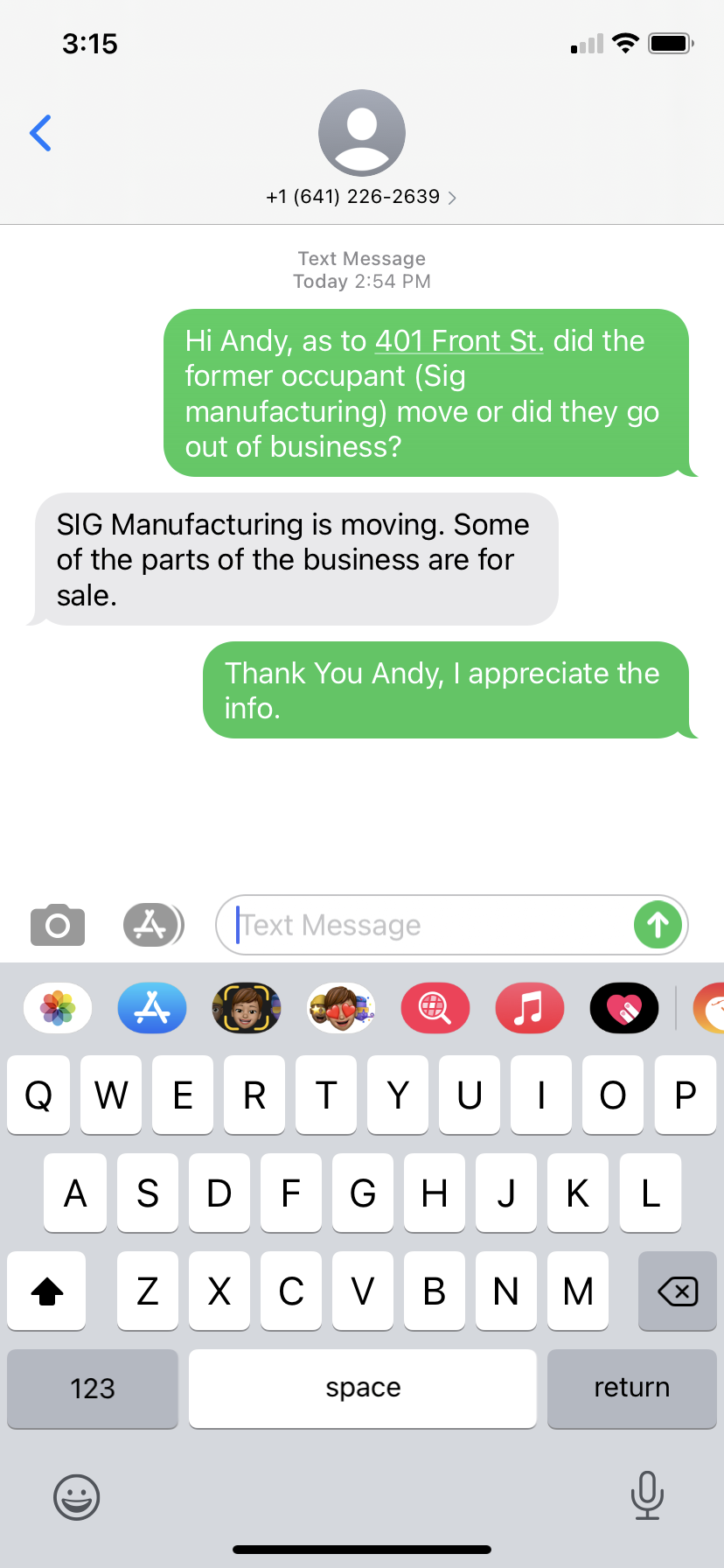The image size is (724, 1568).
Task: Tap the return key
Action: point(631,1389)
